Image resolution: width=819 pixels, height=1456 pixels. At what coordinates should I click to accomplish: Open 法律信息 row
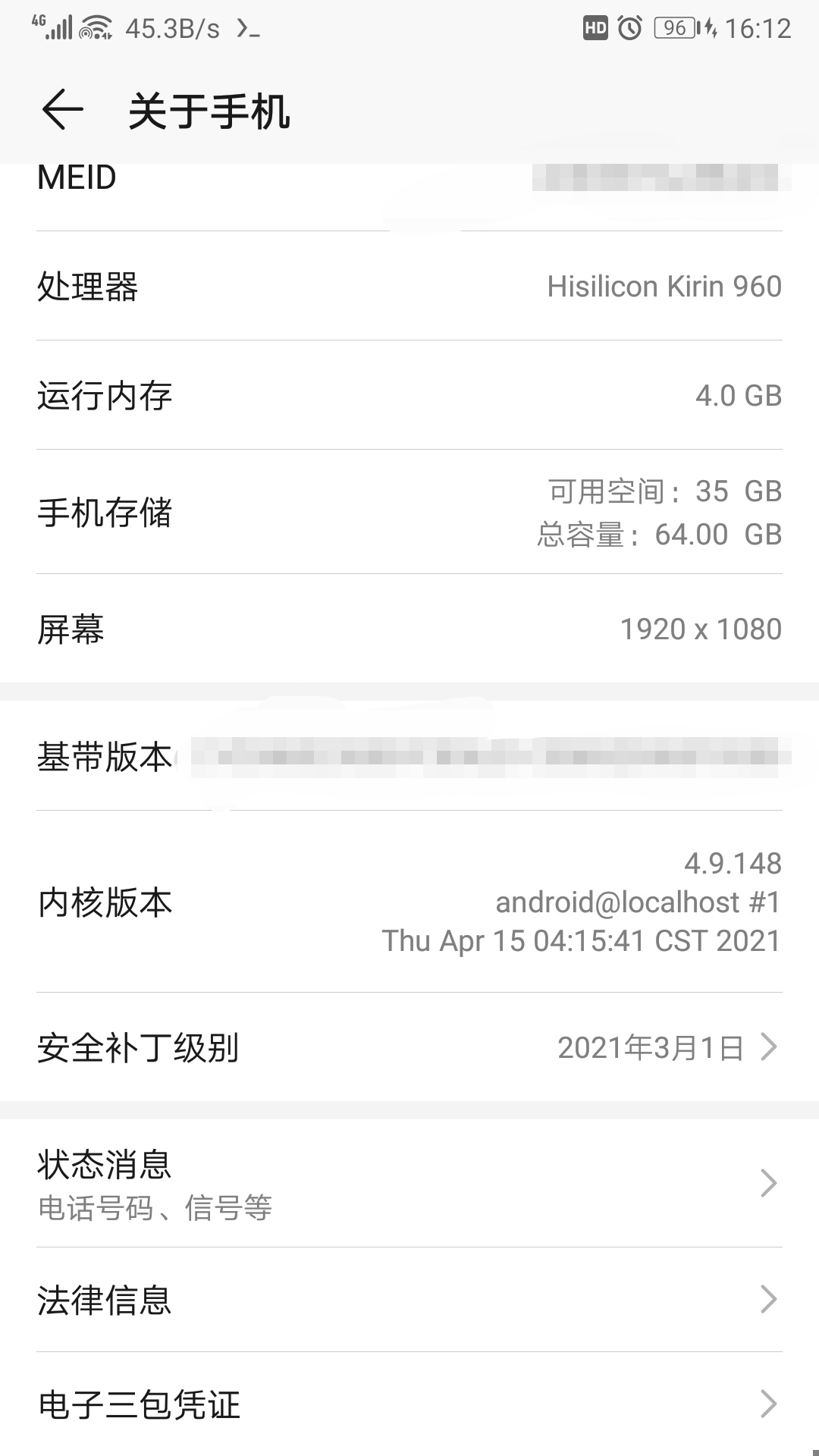(x=409, y=1299)
